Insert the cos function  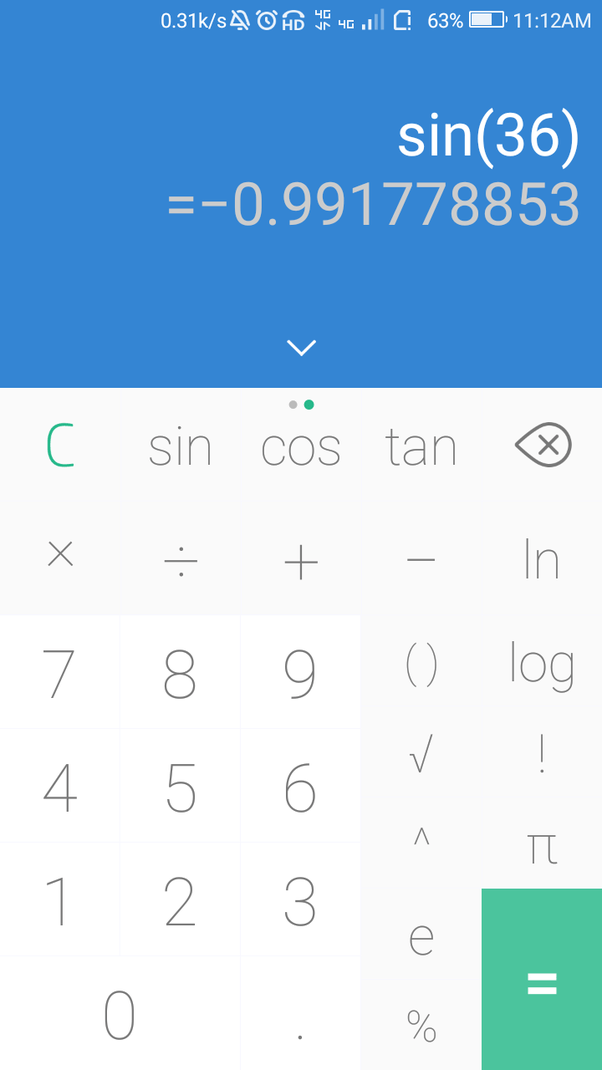pyautogui.click(x=300, y=446)
